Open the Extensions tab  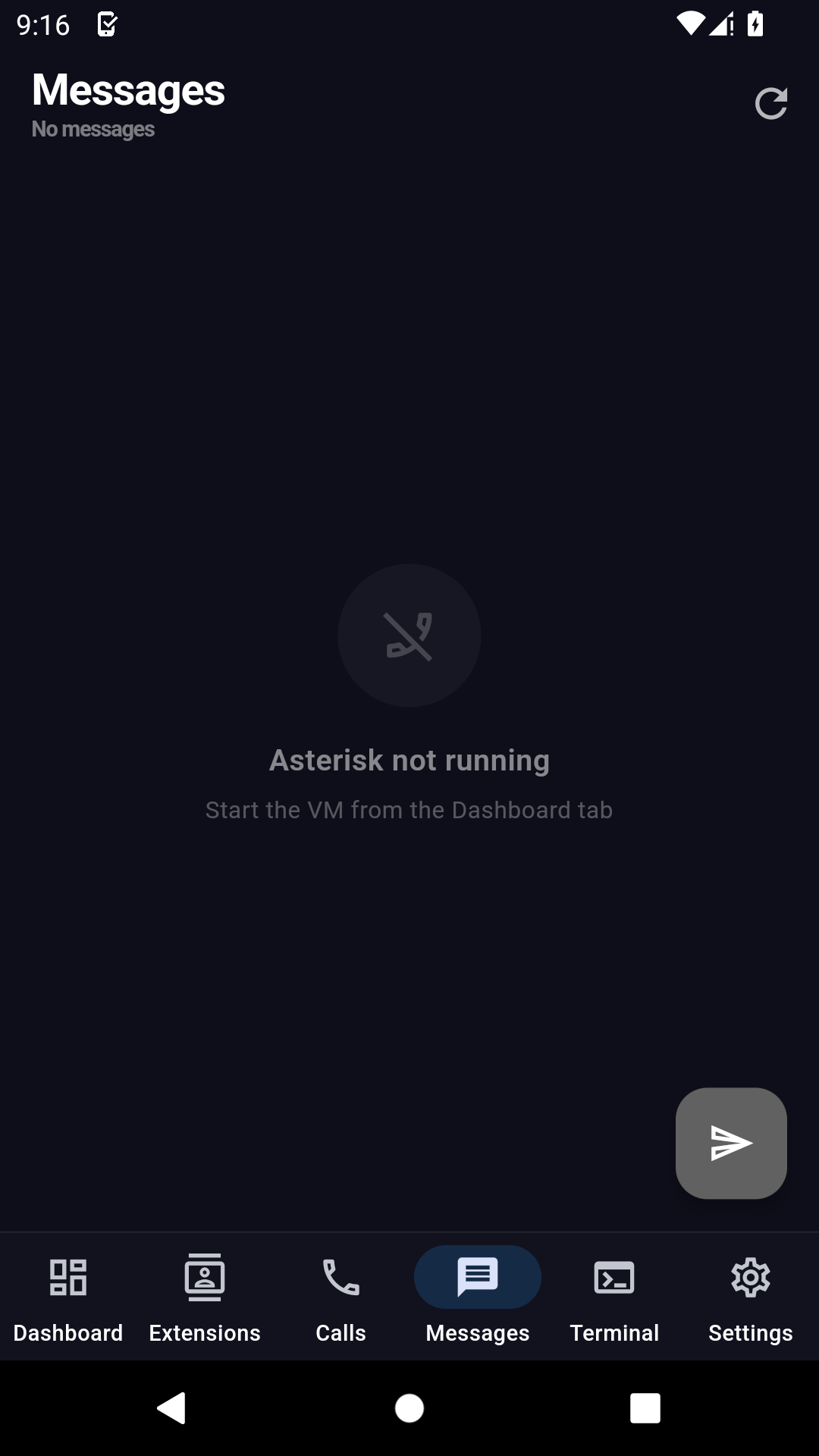205,1298
